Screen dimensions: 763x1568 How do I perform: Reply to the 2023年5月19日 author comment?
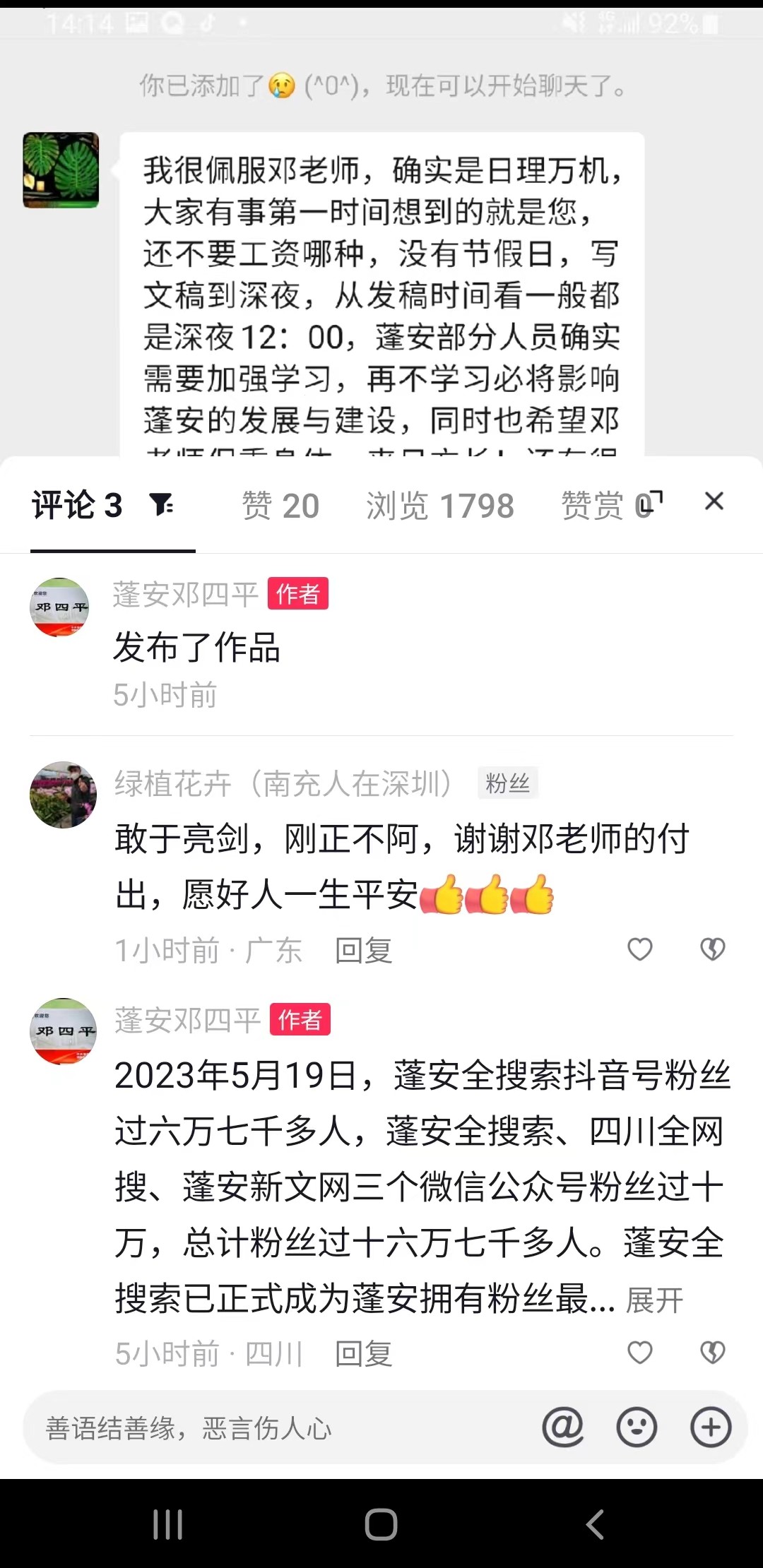(x=364, y=1354)
